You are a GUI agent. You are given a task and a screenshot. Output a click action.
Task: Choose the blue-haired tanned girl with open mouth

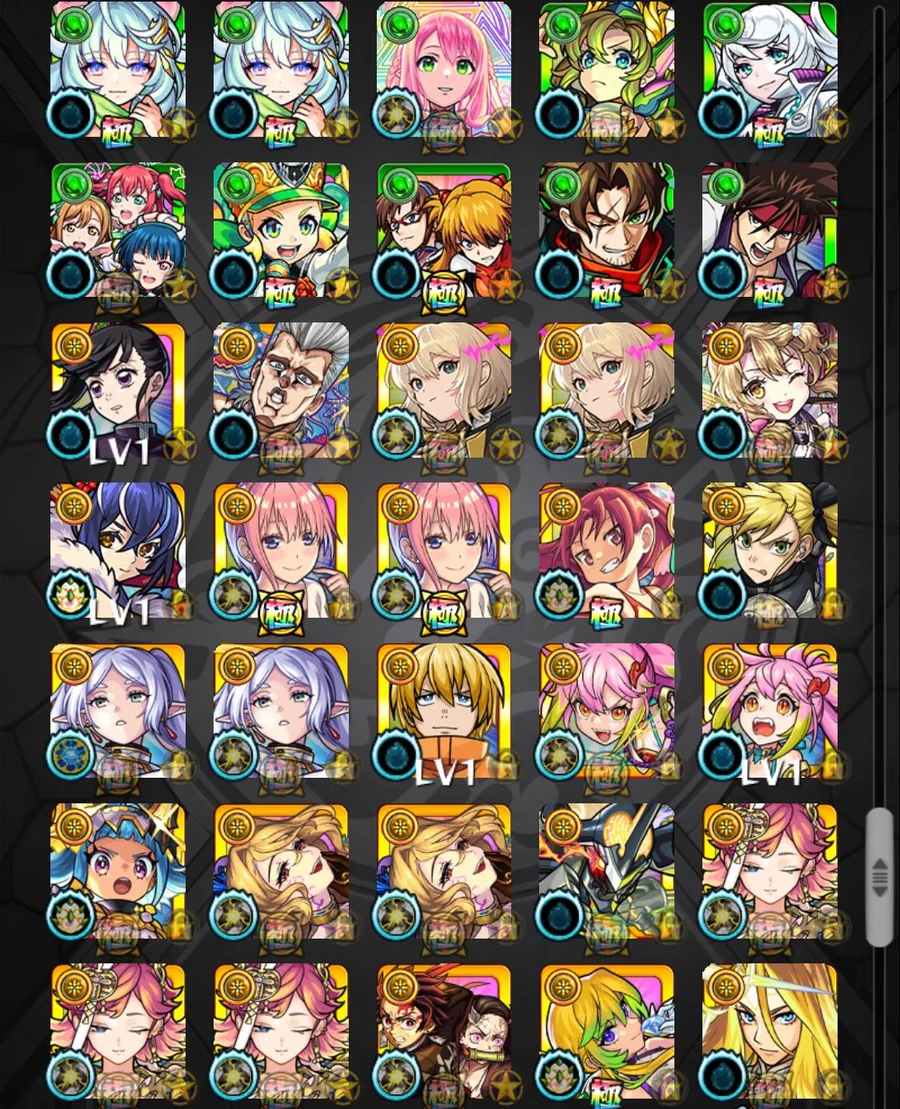click(x=118, y=871)
